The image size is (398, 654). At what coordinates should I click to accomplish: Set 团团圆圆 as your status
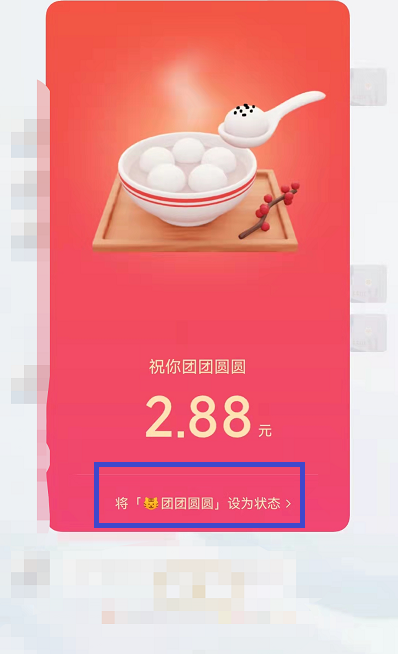(x=203, y=503)
